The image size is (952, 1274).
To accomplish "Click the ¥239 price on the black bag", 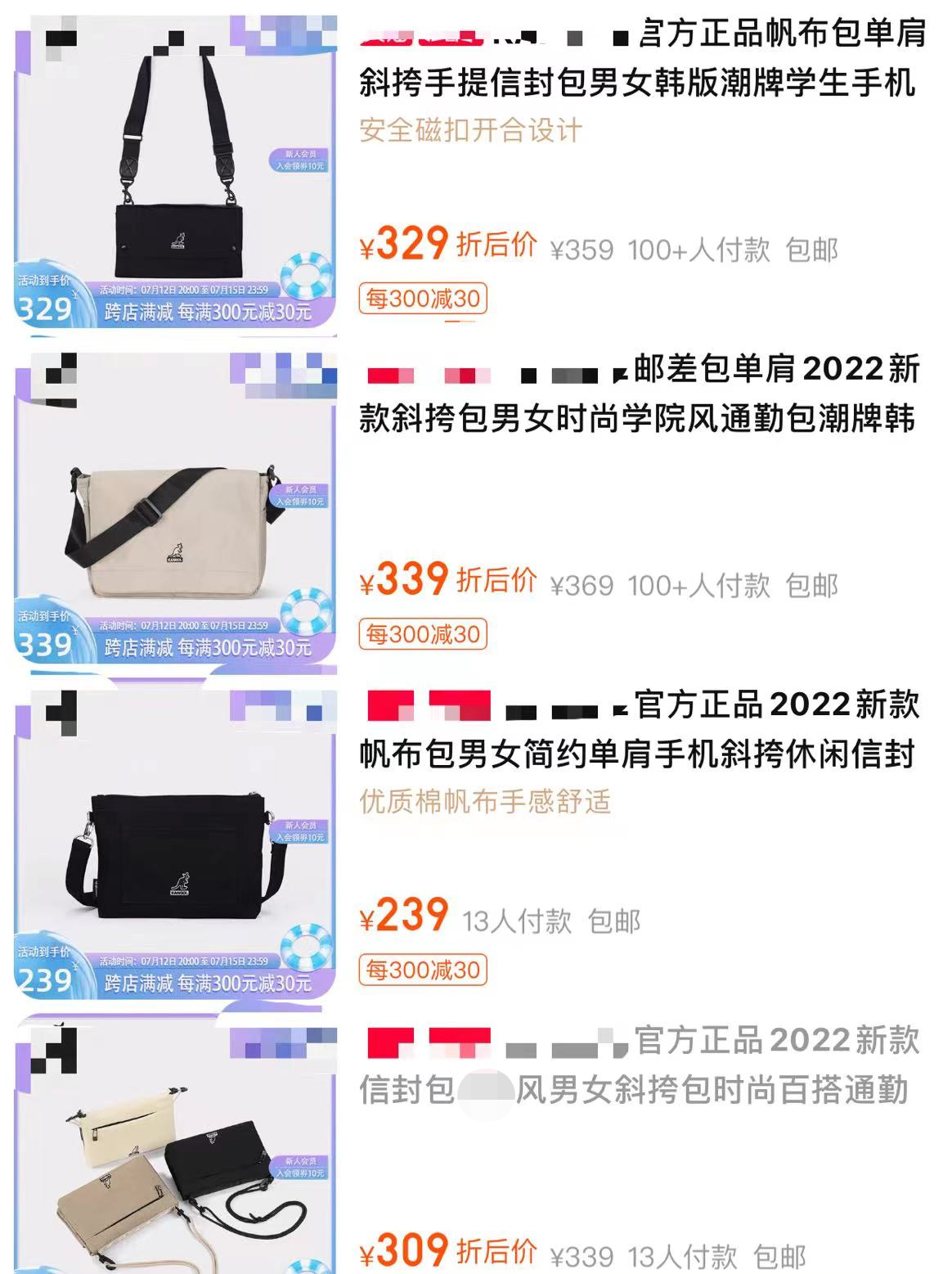I will coord(402,918).
